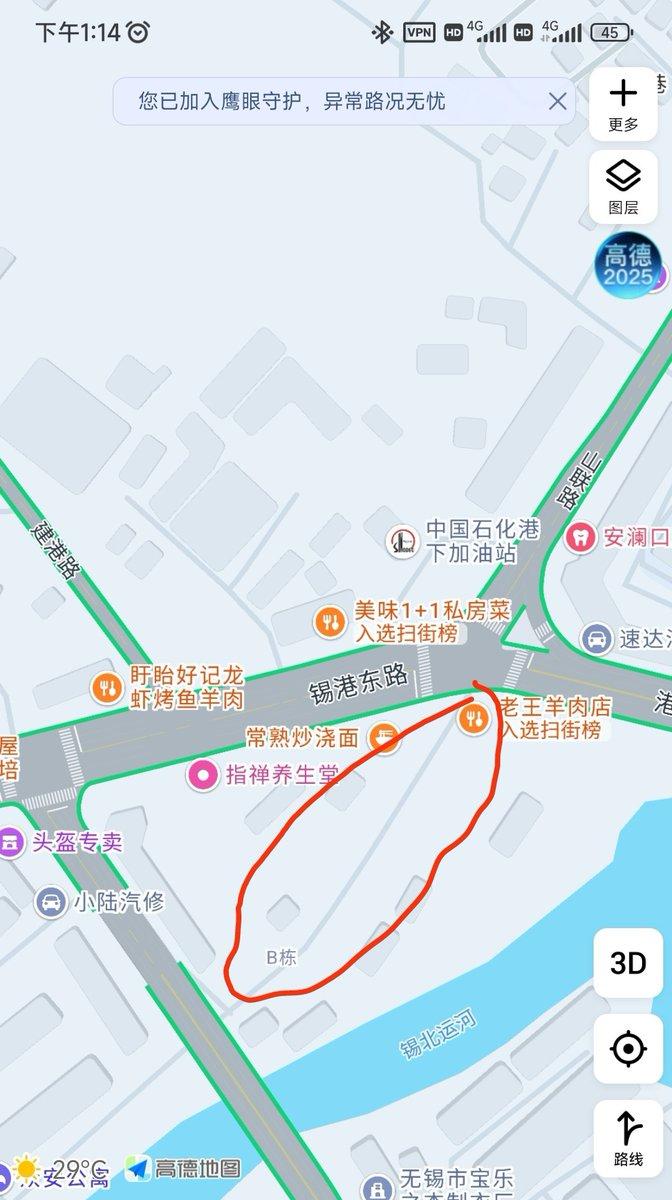Image resolution: width=672 pixels, height=1200 pixels.
Task: Select the 老王羊肉店 restaurant marker
Action: tap(475, 716)
